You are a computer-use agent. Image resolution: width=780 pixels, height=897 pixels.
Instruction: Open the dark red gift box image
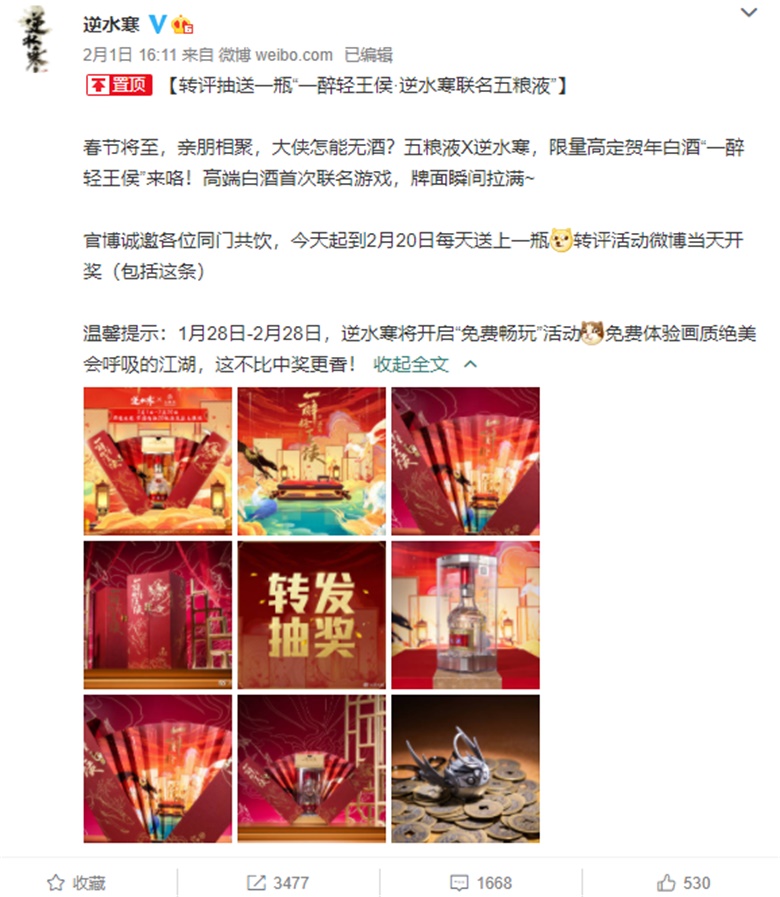coord(157,615)
